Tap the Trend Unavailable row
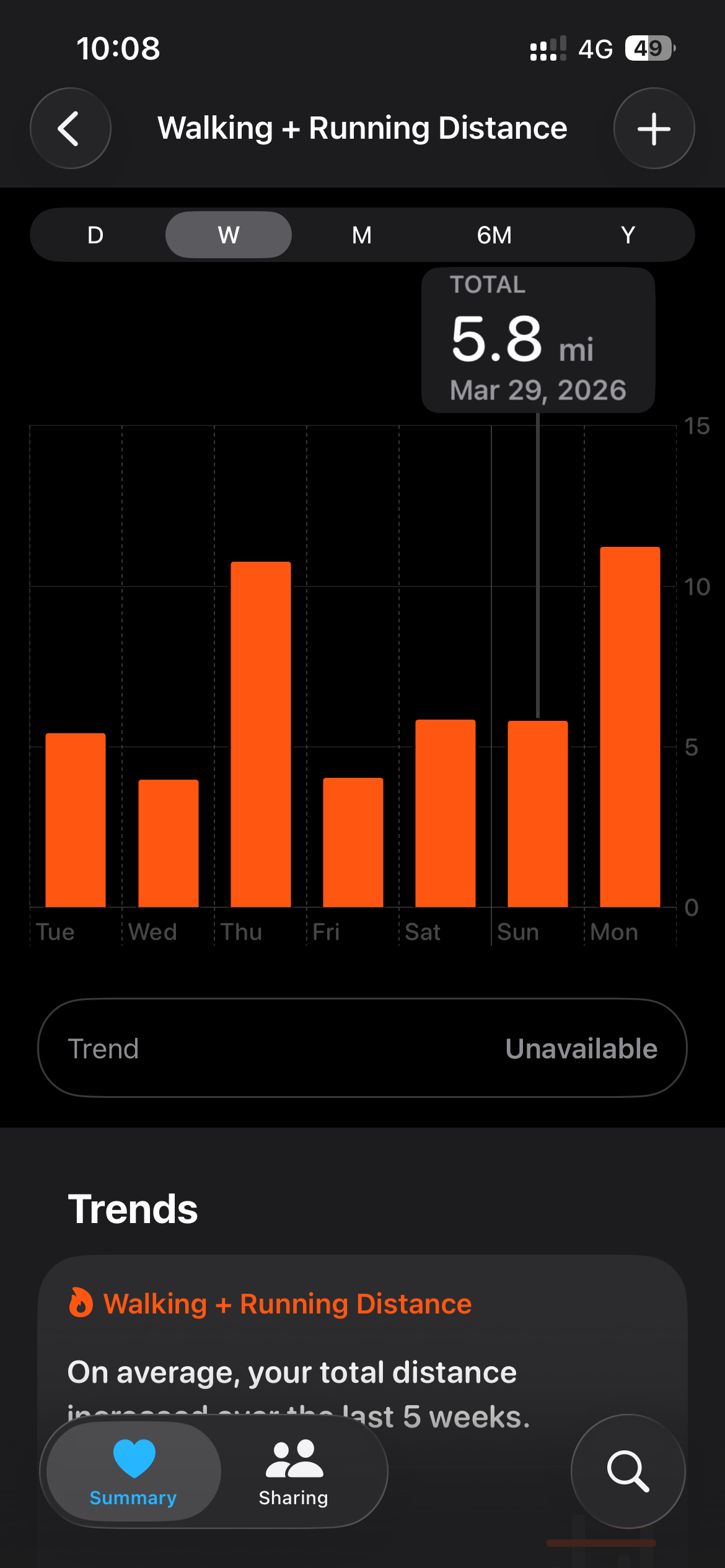Image resolution: width=725 pixels, height=1568 pixels. 362,1048
